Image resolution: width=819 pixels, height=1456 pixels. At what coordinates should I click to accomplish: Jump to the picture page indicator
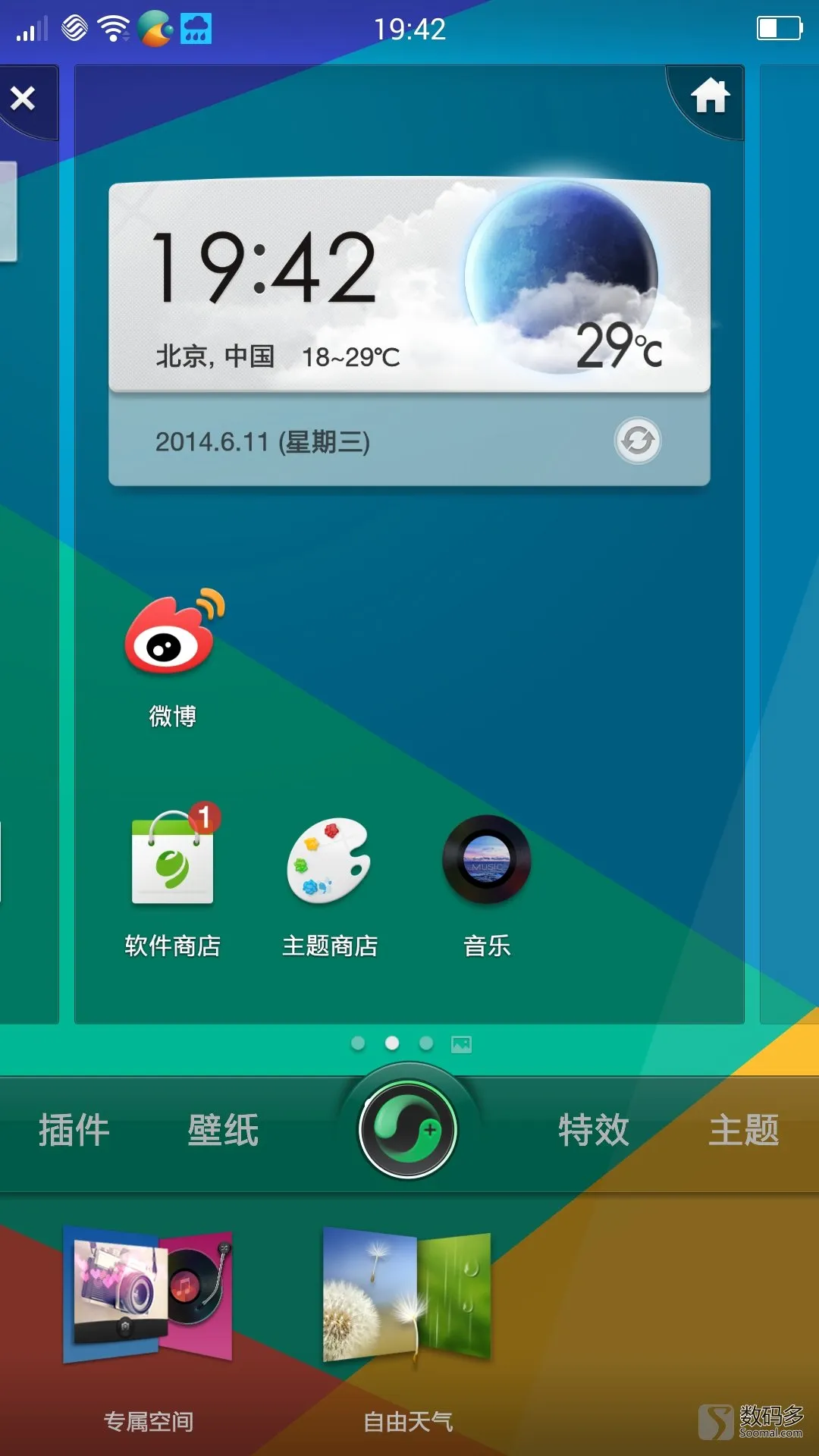(461, 1044)
